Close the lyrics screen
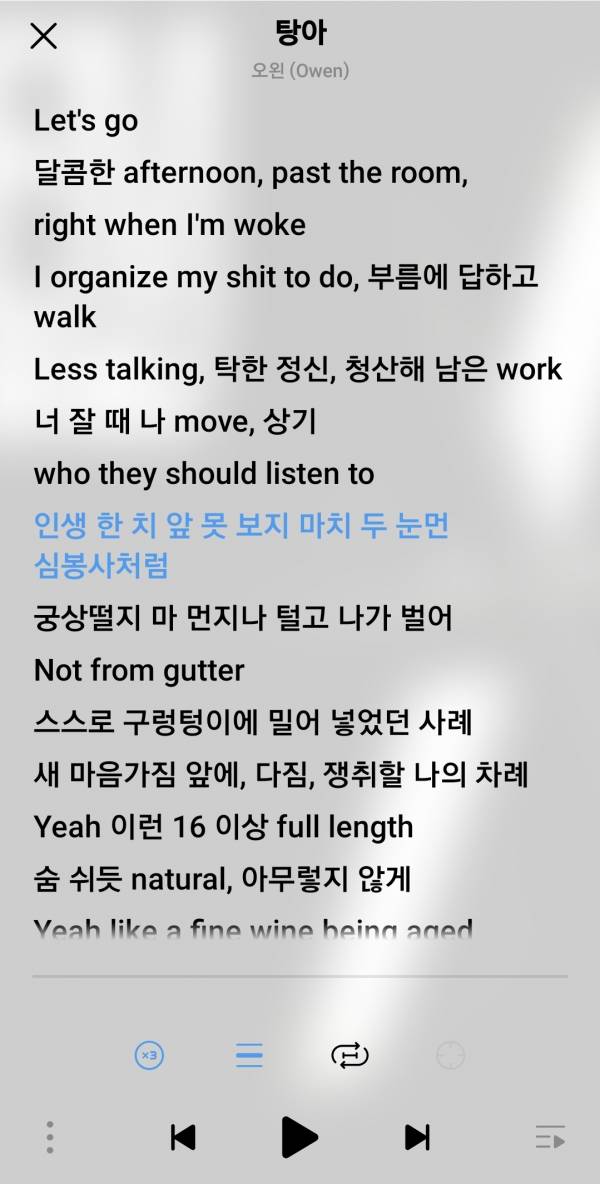 [44, 36]
